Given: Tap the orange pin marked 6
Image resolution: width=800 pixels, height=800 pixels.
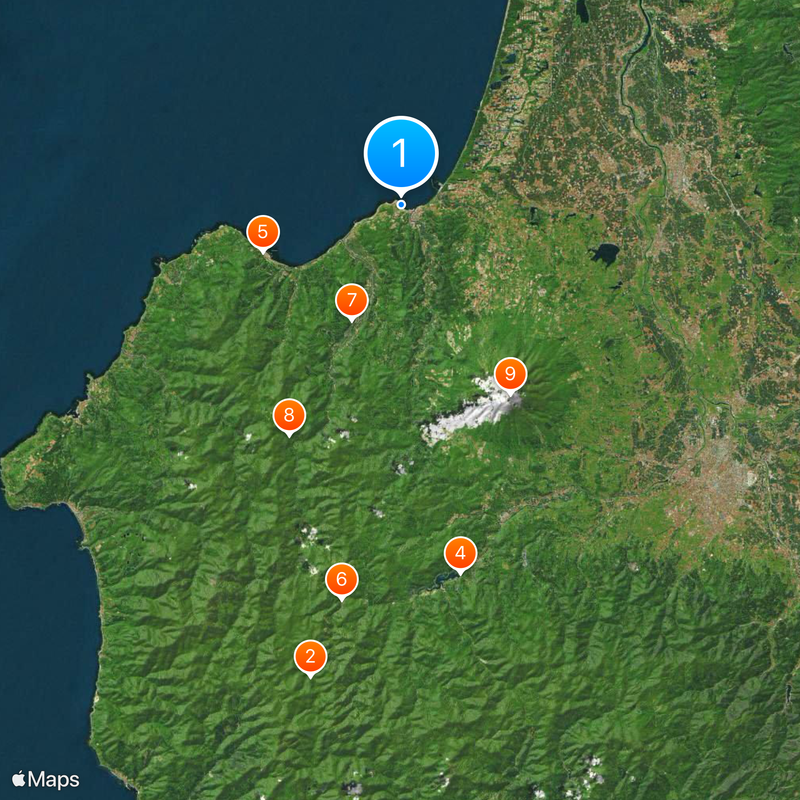Looking at the screenshot, I should coord(341,578).
